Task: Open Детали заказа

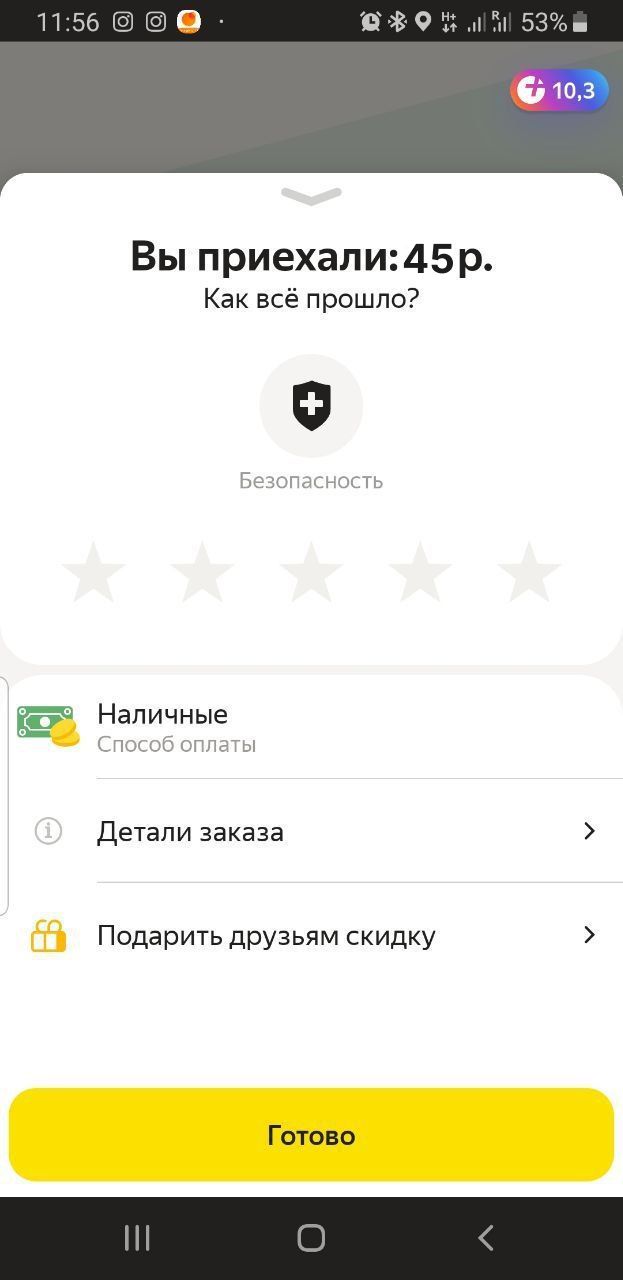Action: click(311, 831)
